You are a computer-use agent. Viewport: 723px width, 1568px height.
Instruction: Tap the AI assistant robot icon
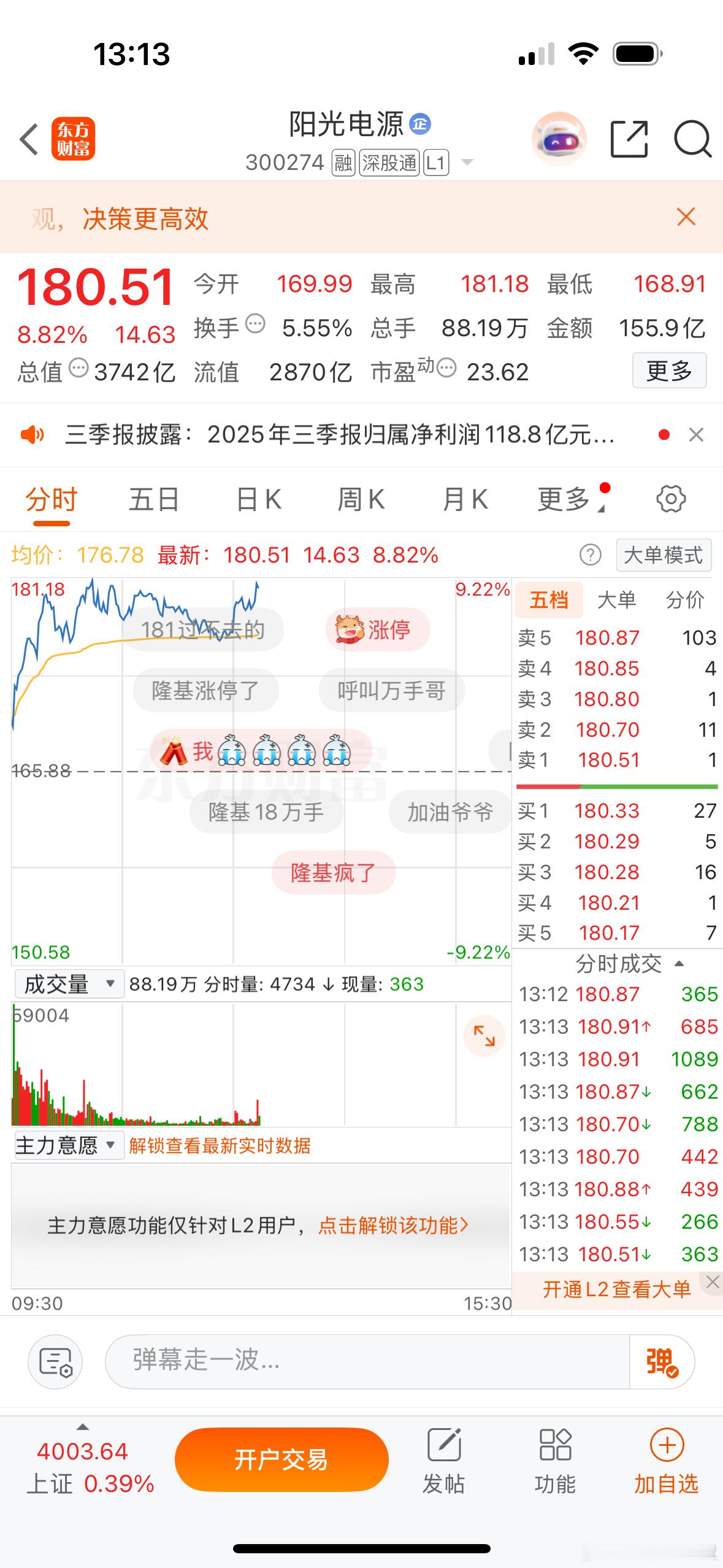pyautogui.click(x=559, y=139)
